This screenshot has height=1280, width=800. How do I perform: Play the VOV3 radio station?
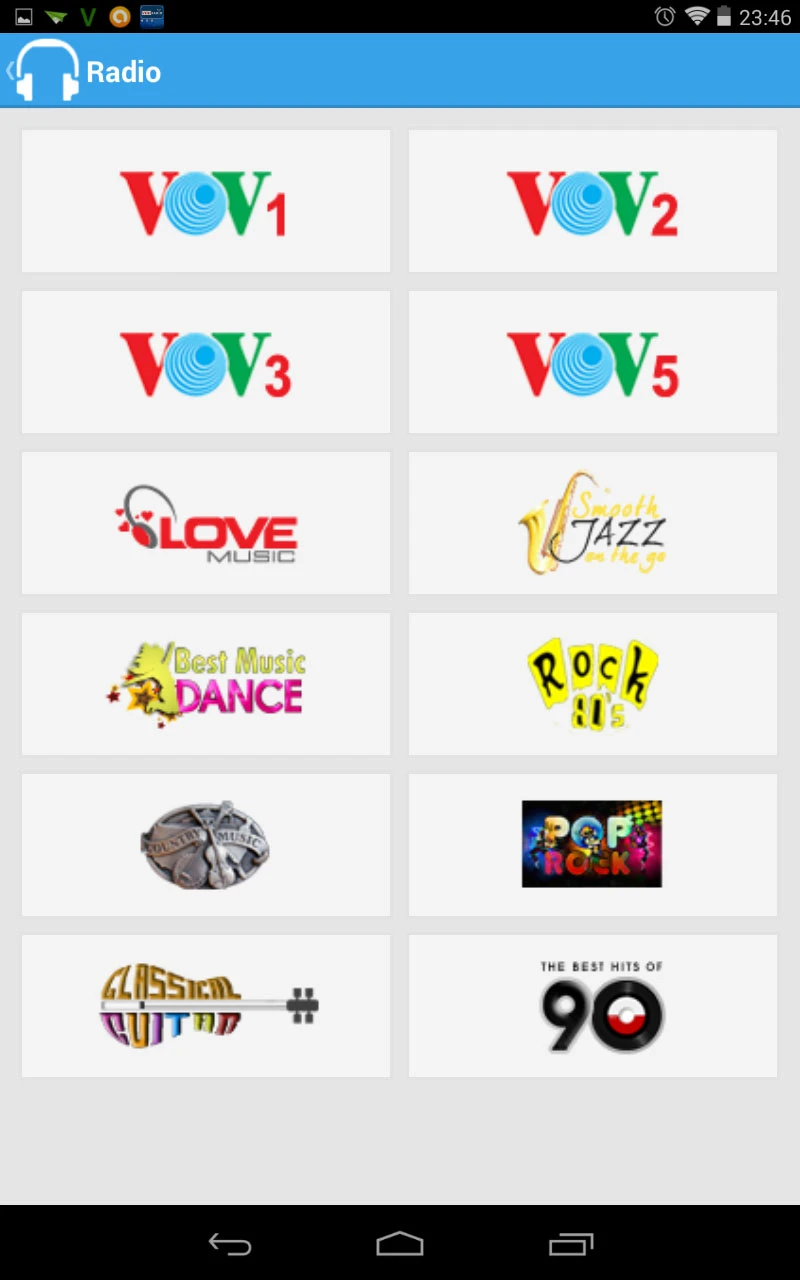206,362
